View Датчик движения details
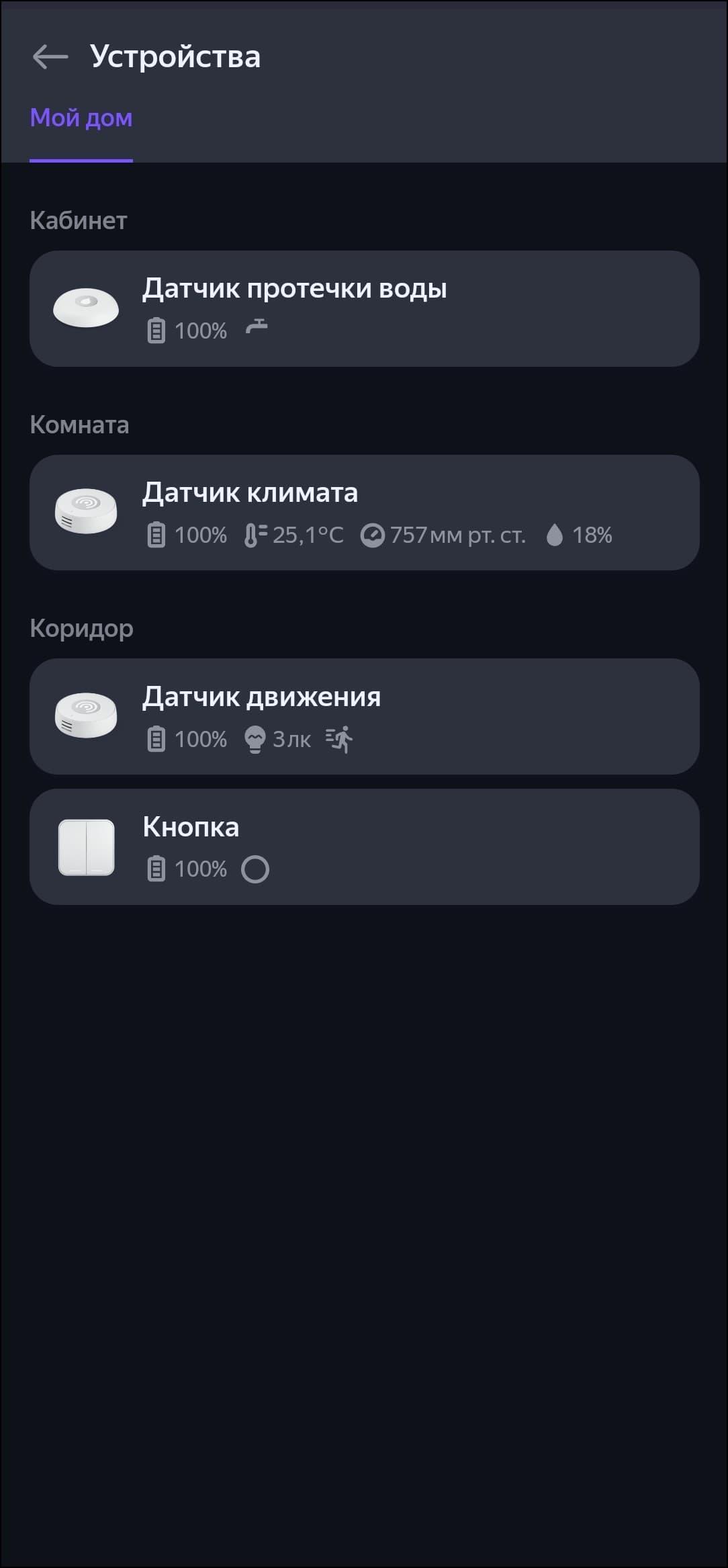Viewport: 728px width, 1568px height. coord(364,716)
